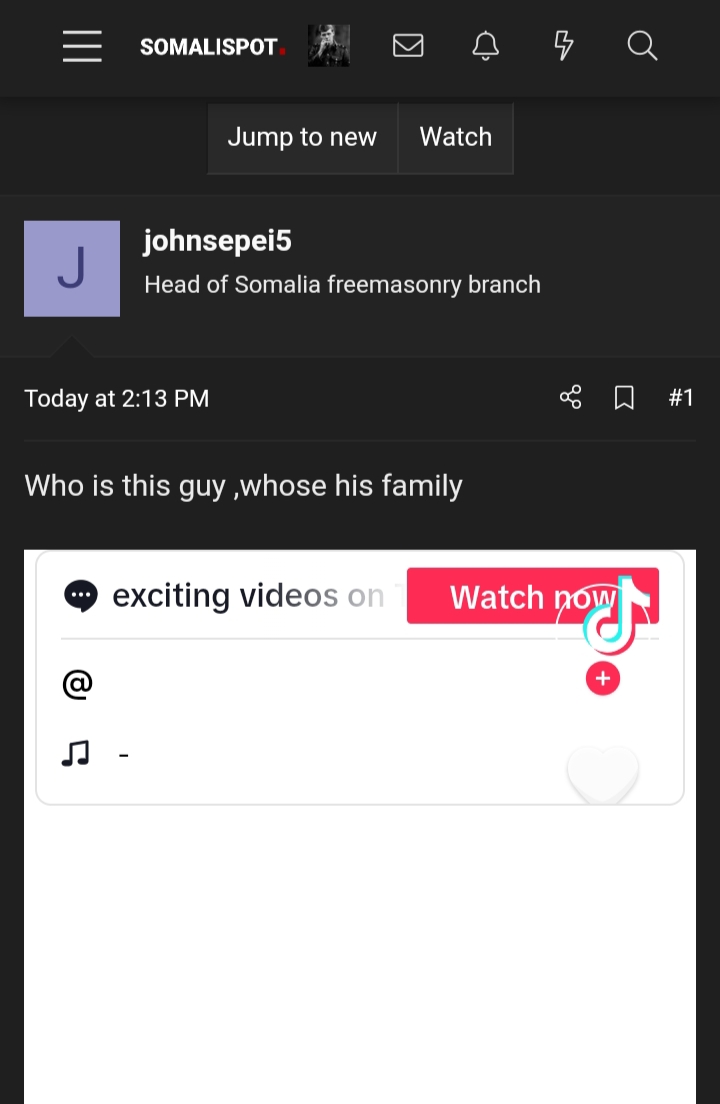Search the forum
The height and width of the screenshot is (1104, 720).
pos(642,46)
